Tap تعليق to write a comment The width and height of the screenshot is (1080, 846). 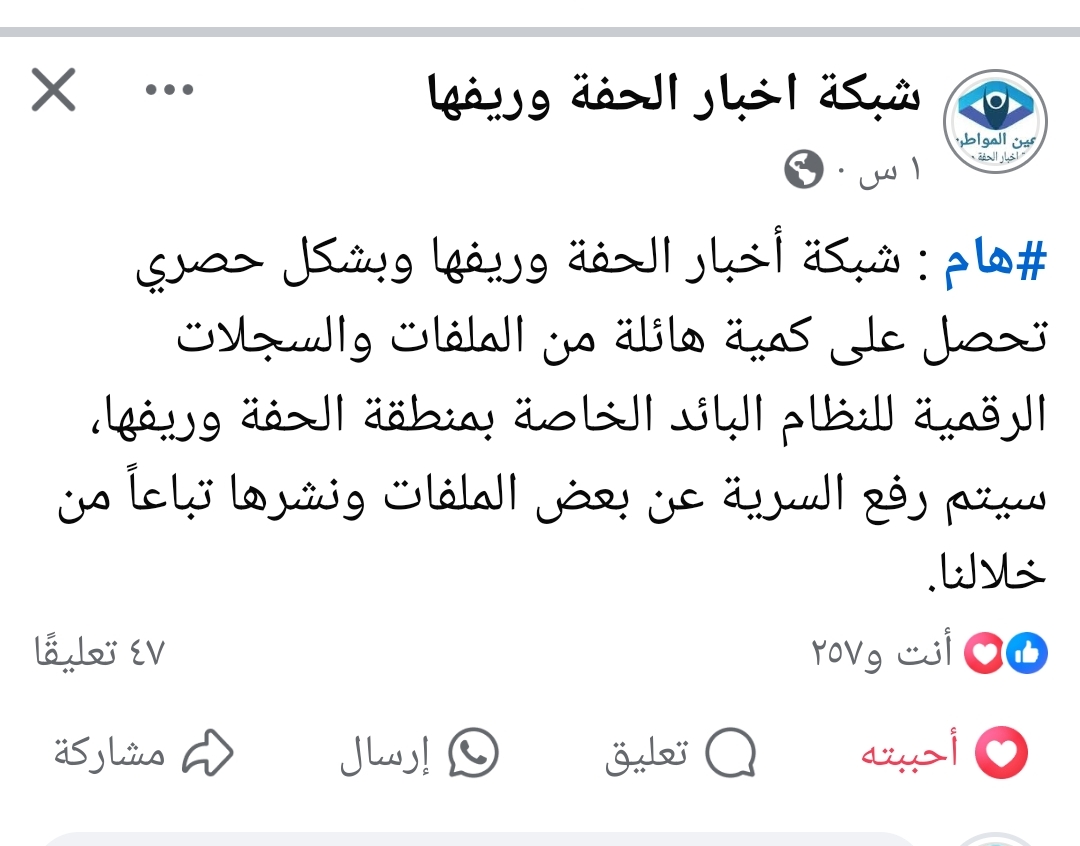[680, 753]
